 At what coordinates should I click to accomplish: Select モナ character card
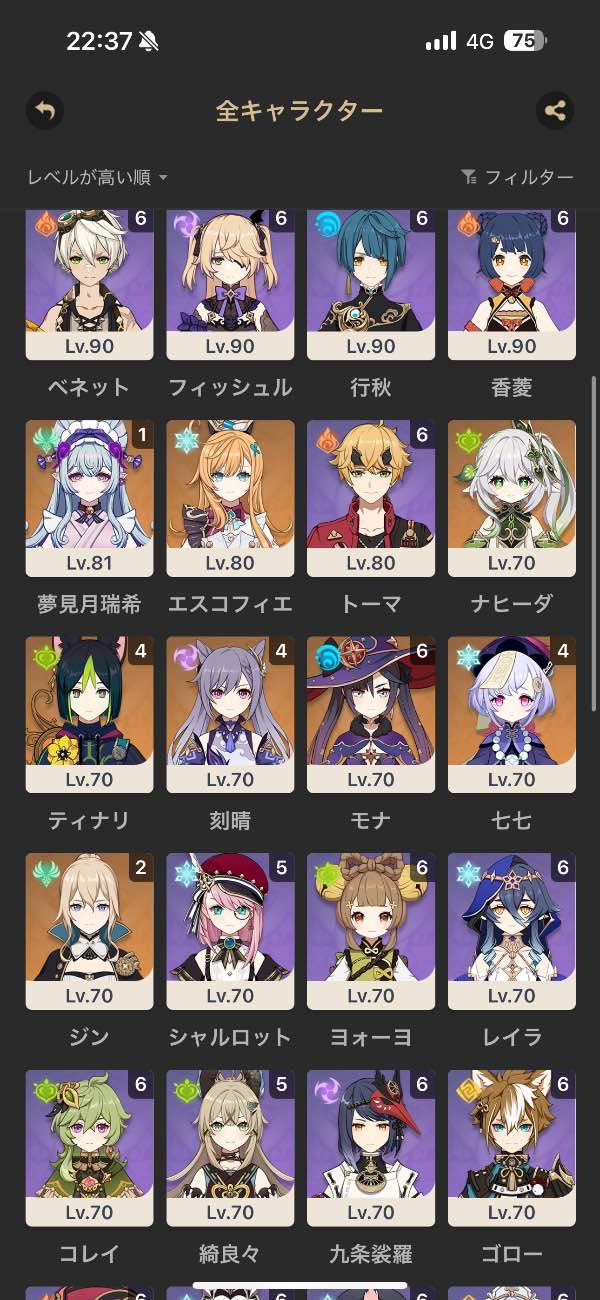[371, 714]
